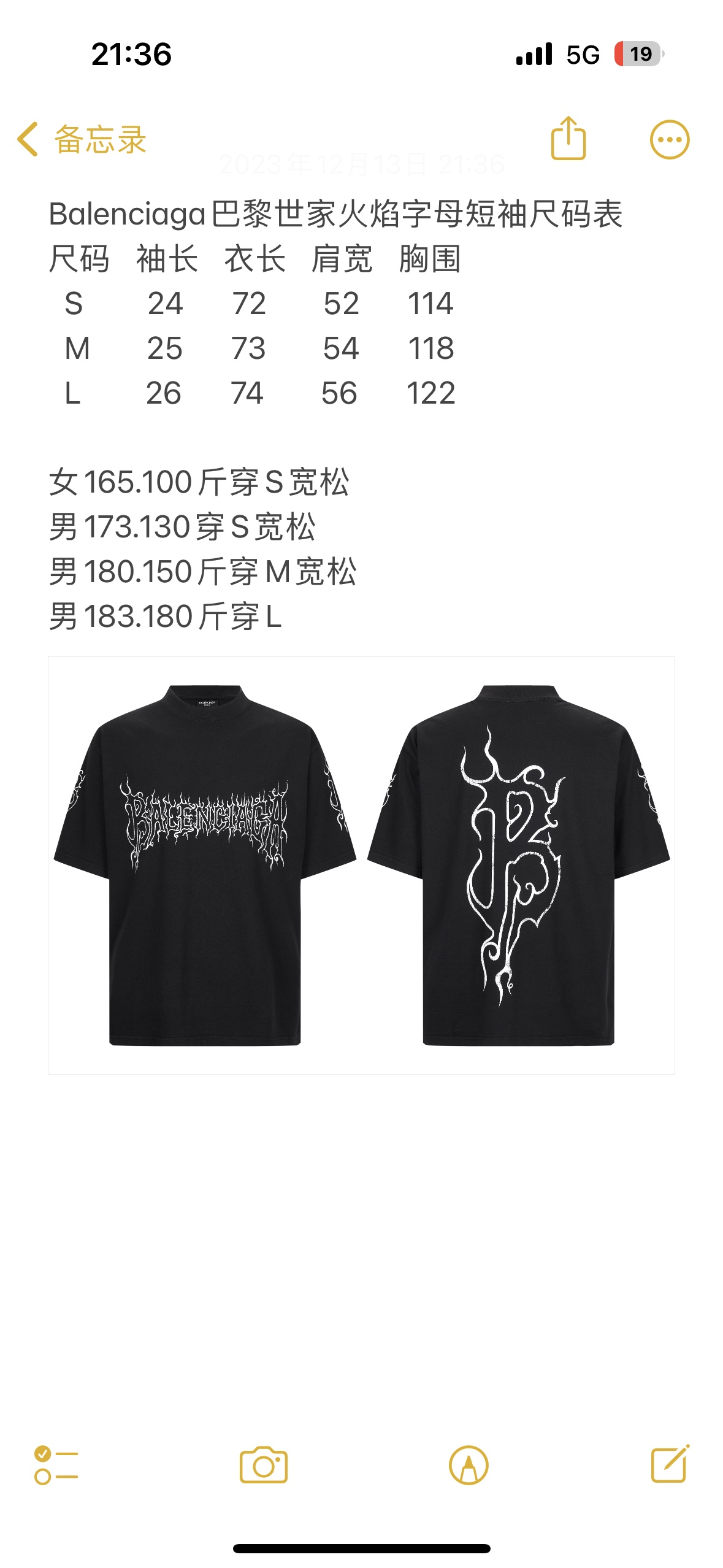Open the embedded T-shirt image
The width and height of the screenshot is (723, 1568).
(361, 865)
